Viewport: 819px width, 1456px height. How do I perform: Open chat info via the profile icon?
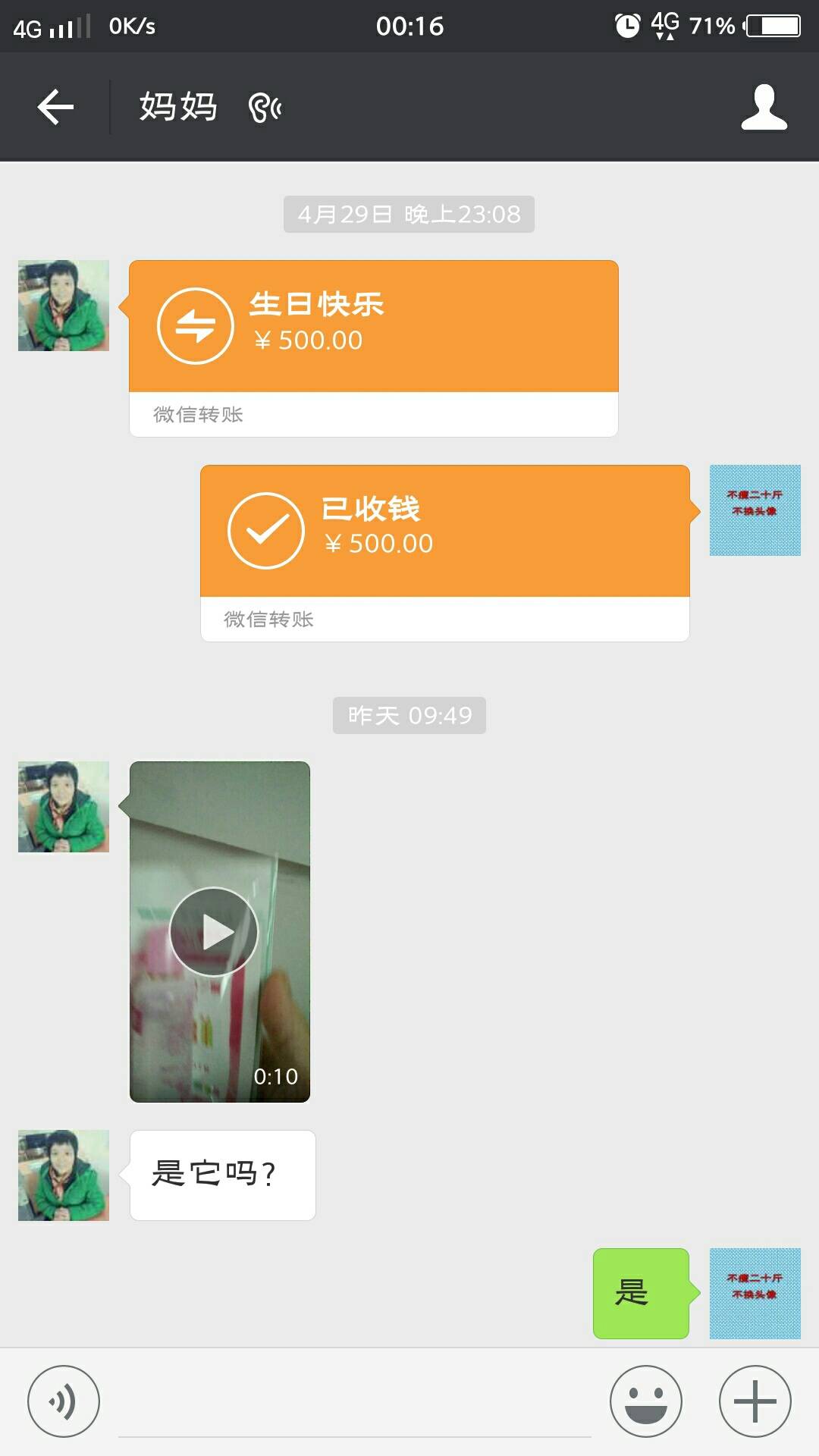764,107
